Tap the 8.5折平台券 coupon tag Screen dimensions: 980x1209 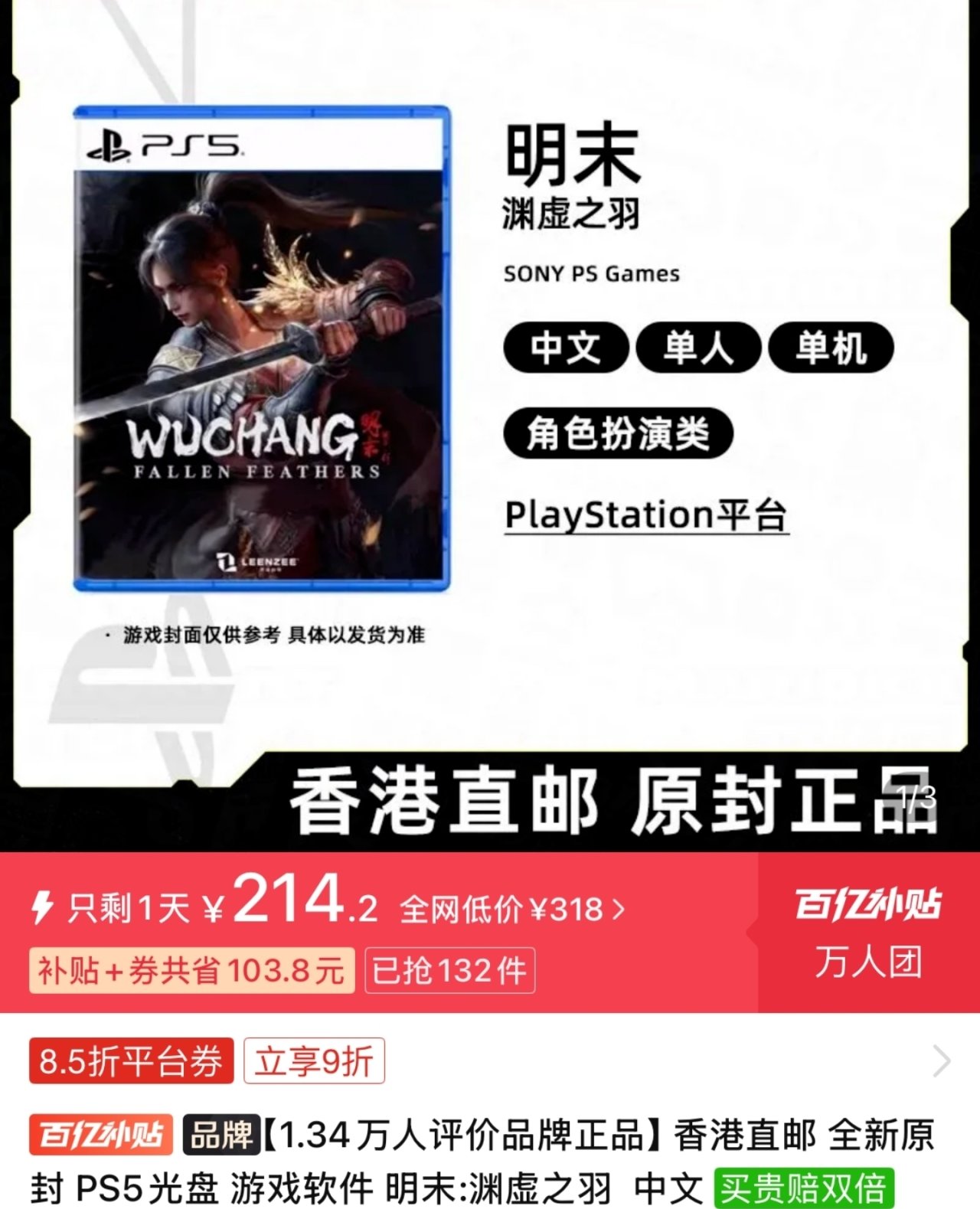click(x=131, y=1061)
